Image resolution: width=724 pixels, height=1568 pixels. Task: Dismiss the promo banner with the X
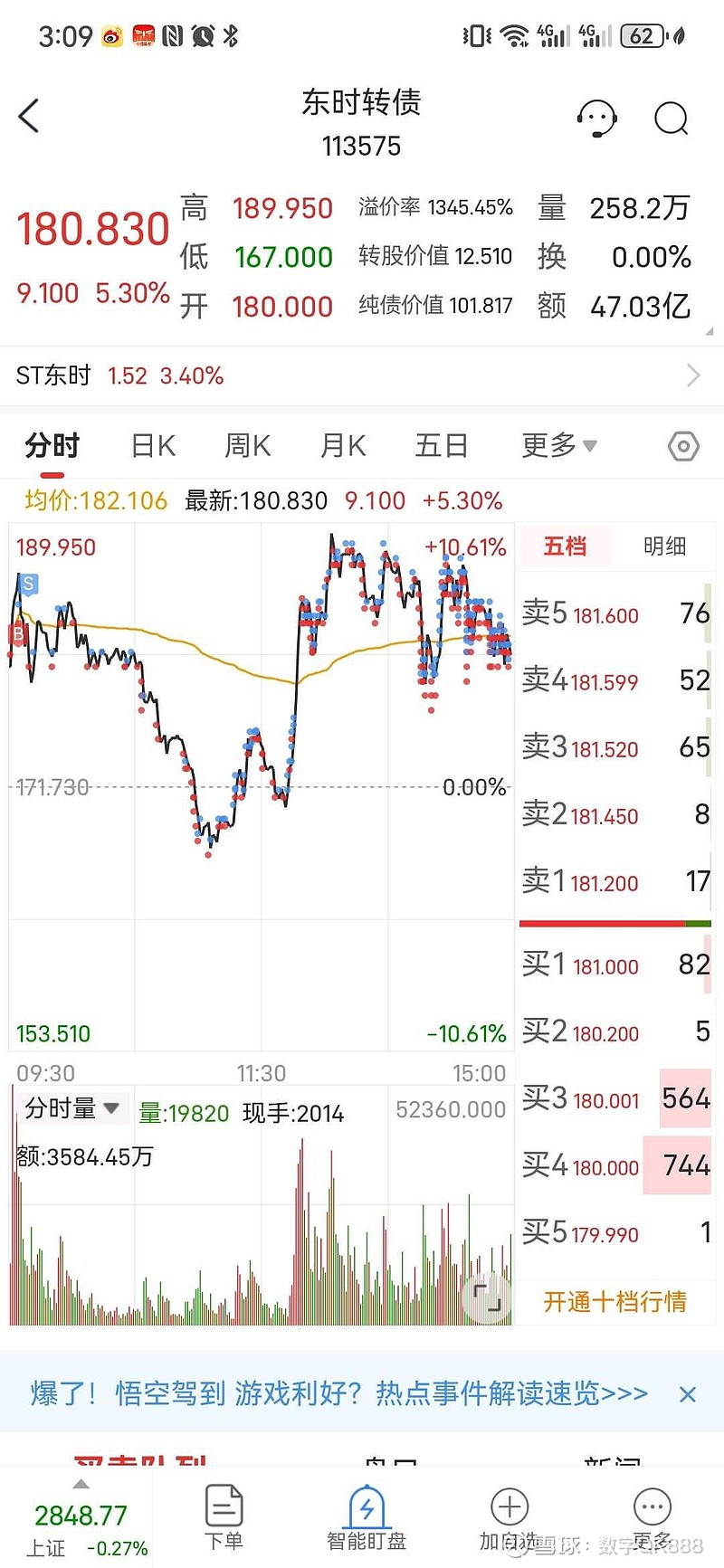point(687,1395)
